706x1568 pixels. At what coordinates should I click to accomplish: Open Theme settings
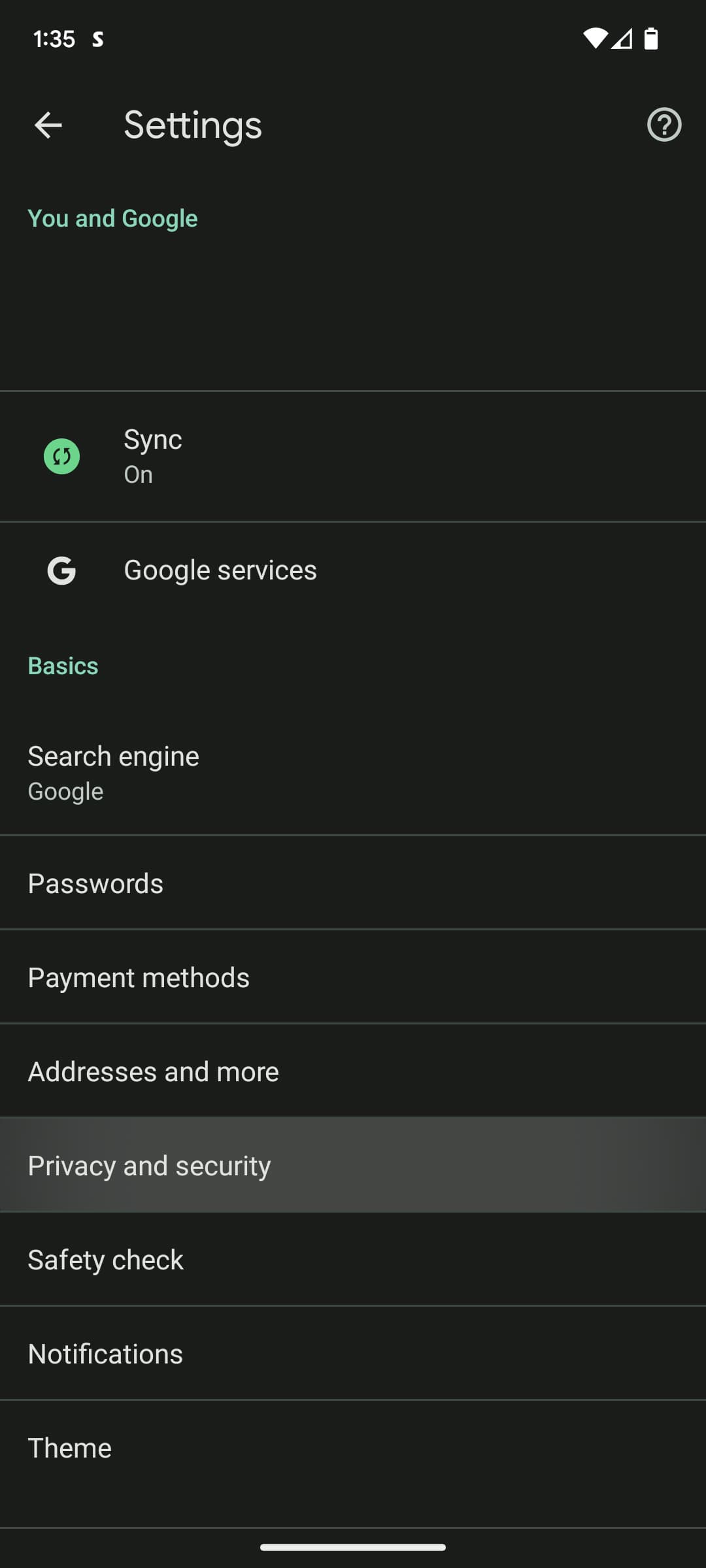[x=353, y=1448]
